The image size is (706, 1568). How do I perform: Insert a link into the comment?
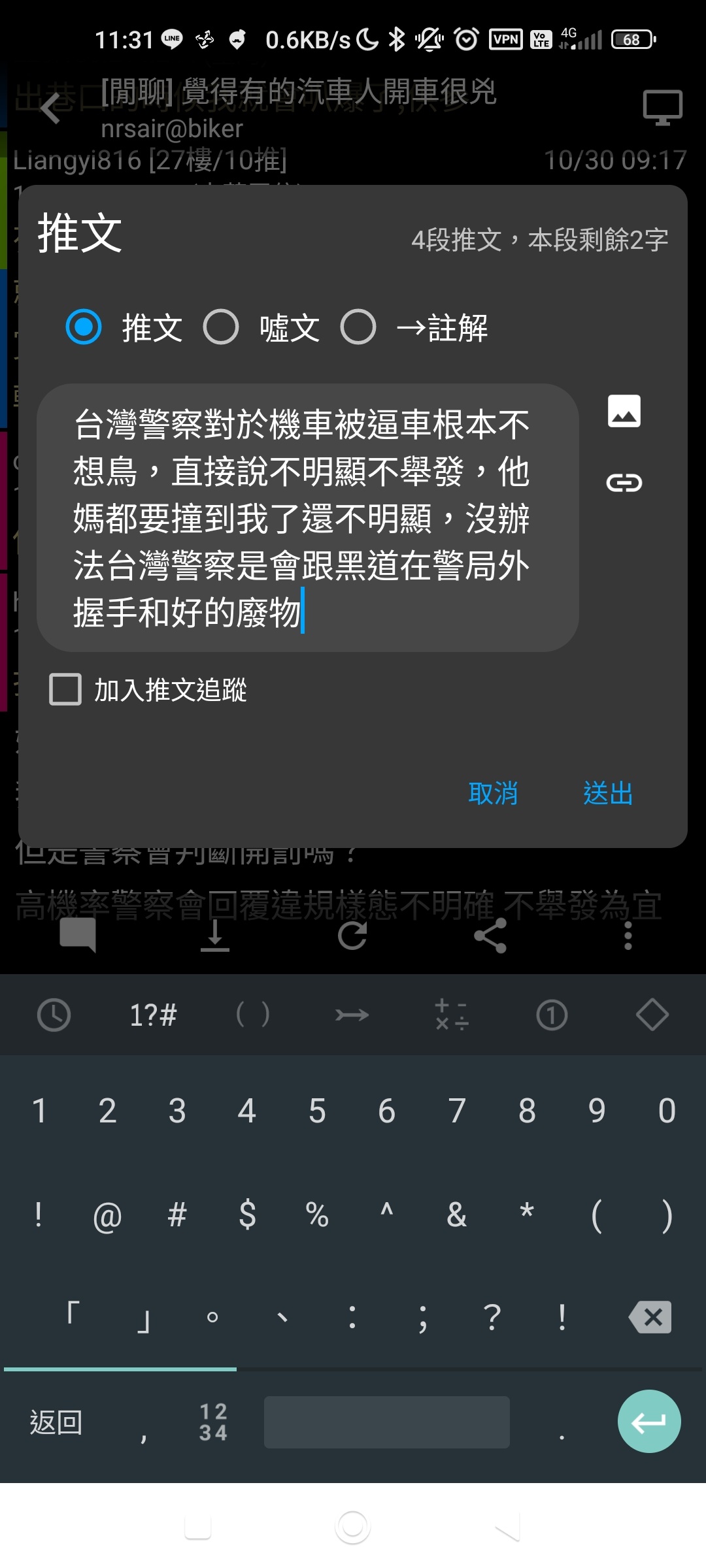(624, 483)
